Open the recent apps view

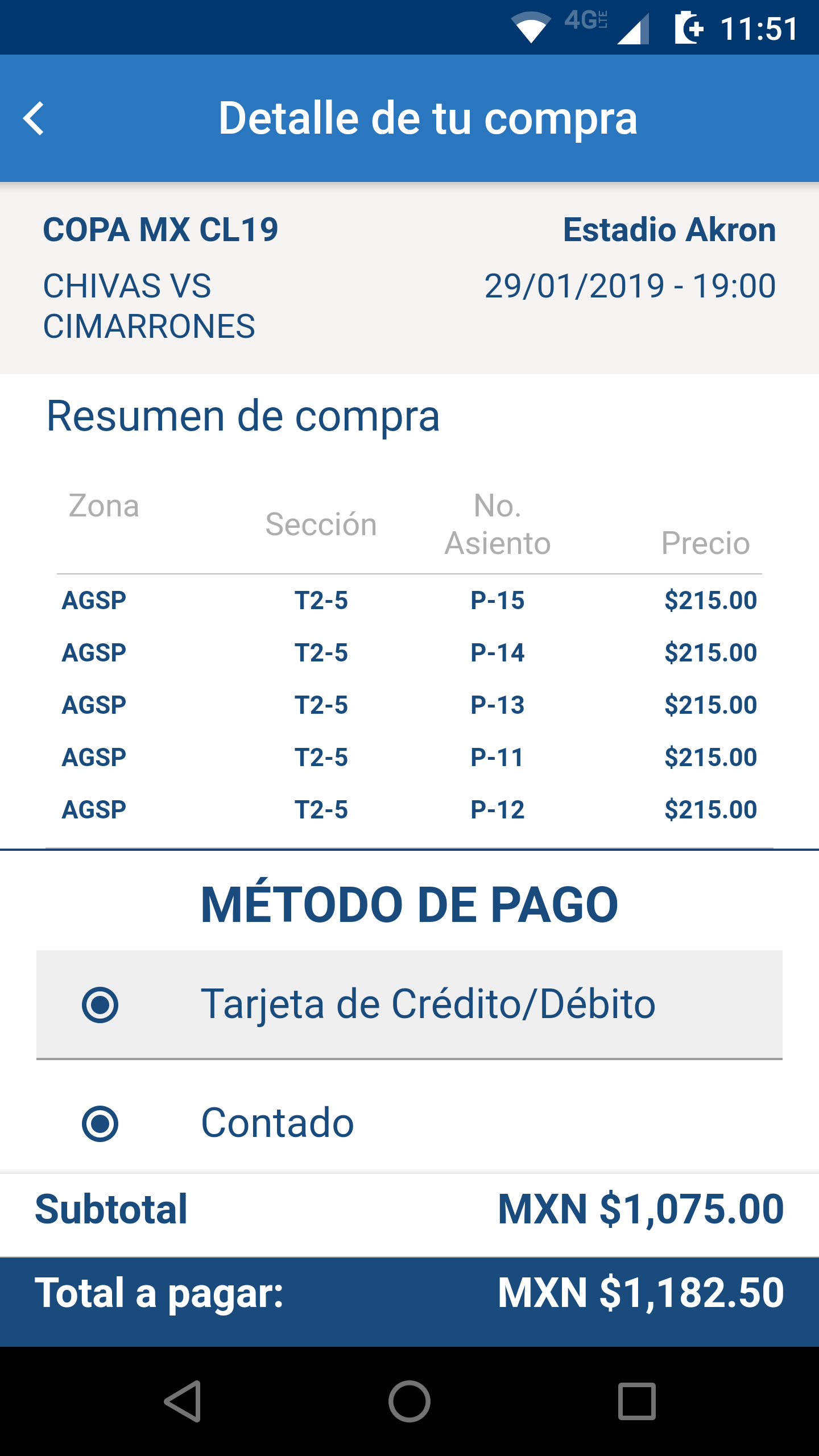tap(636, 1401)
